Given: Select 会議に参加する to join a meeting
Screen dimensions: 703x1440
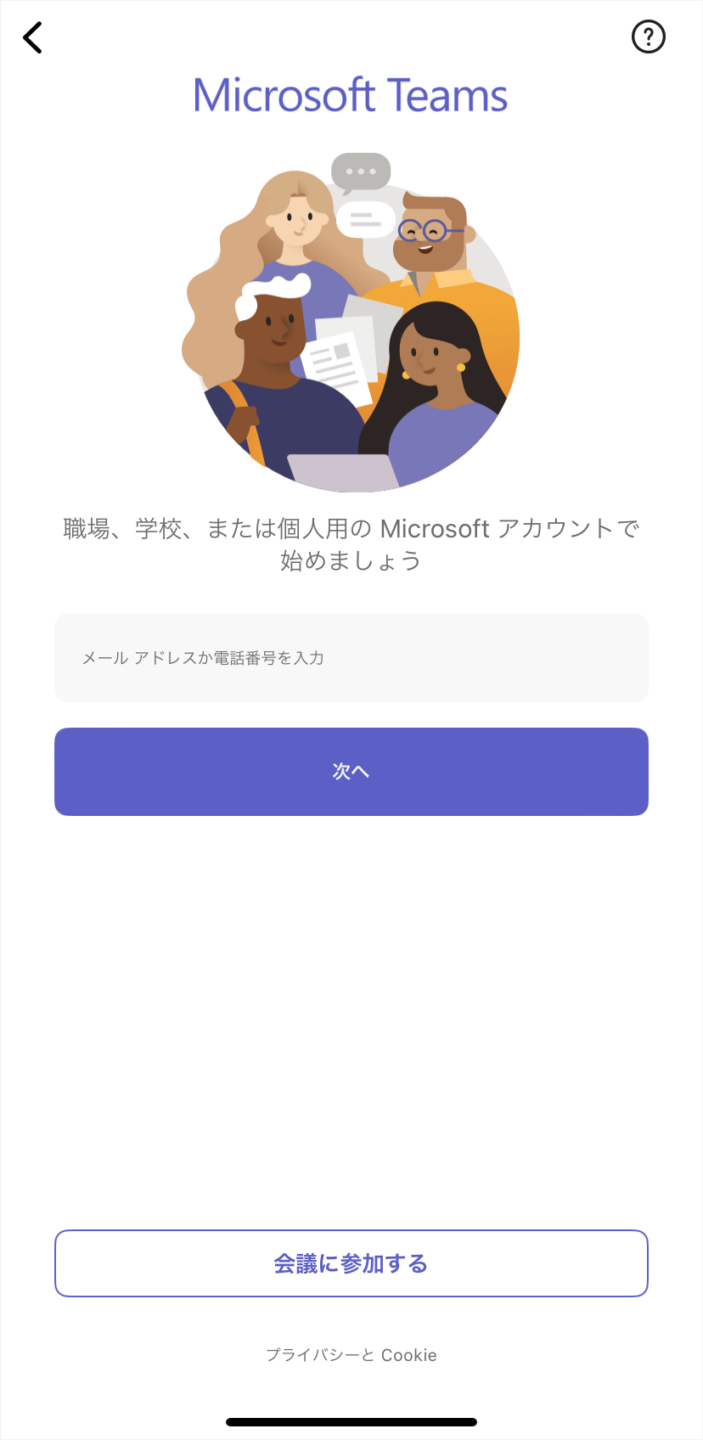Looking at the screenshot, I should click(x=351, y=1263).
